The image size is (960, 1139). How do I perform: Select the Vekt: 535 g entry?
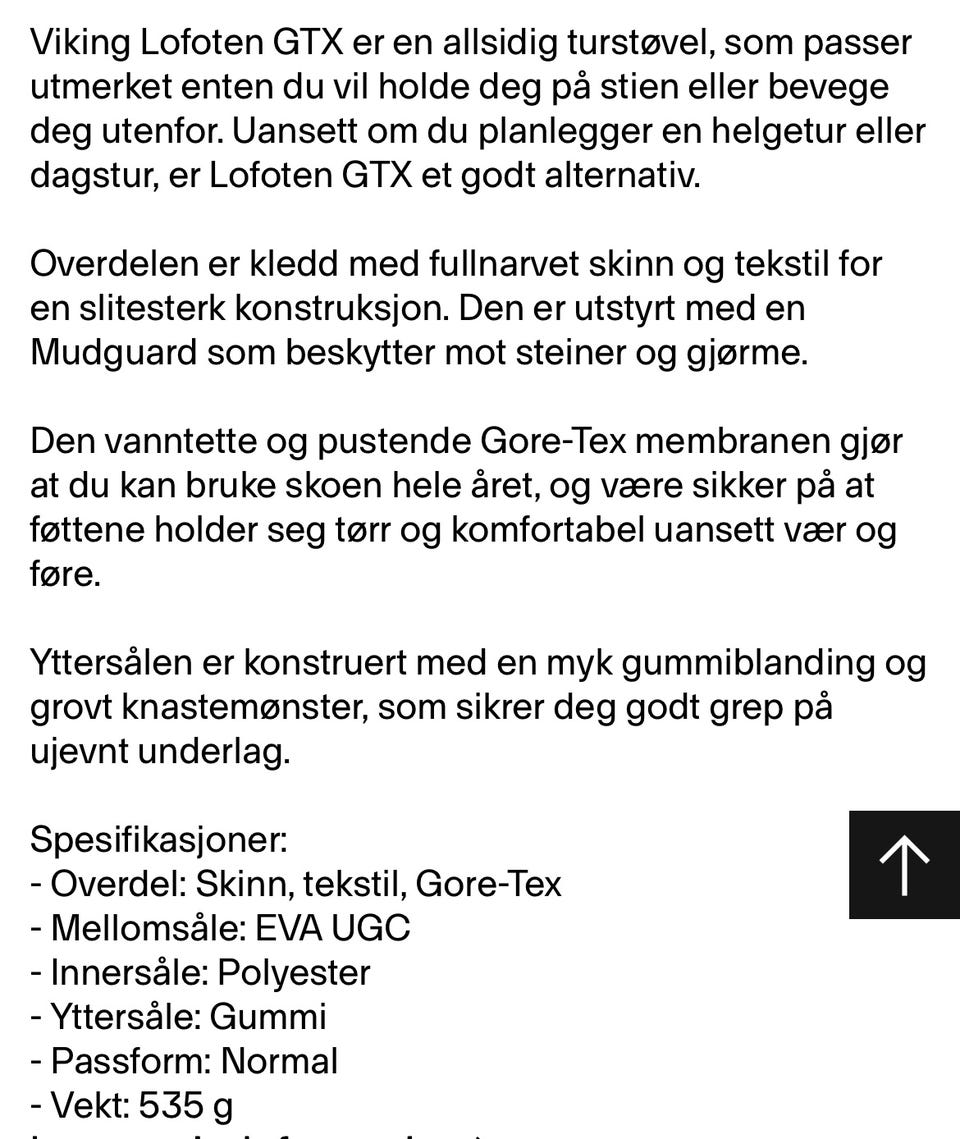point(131,1105)
